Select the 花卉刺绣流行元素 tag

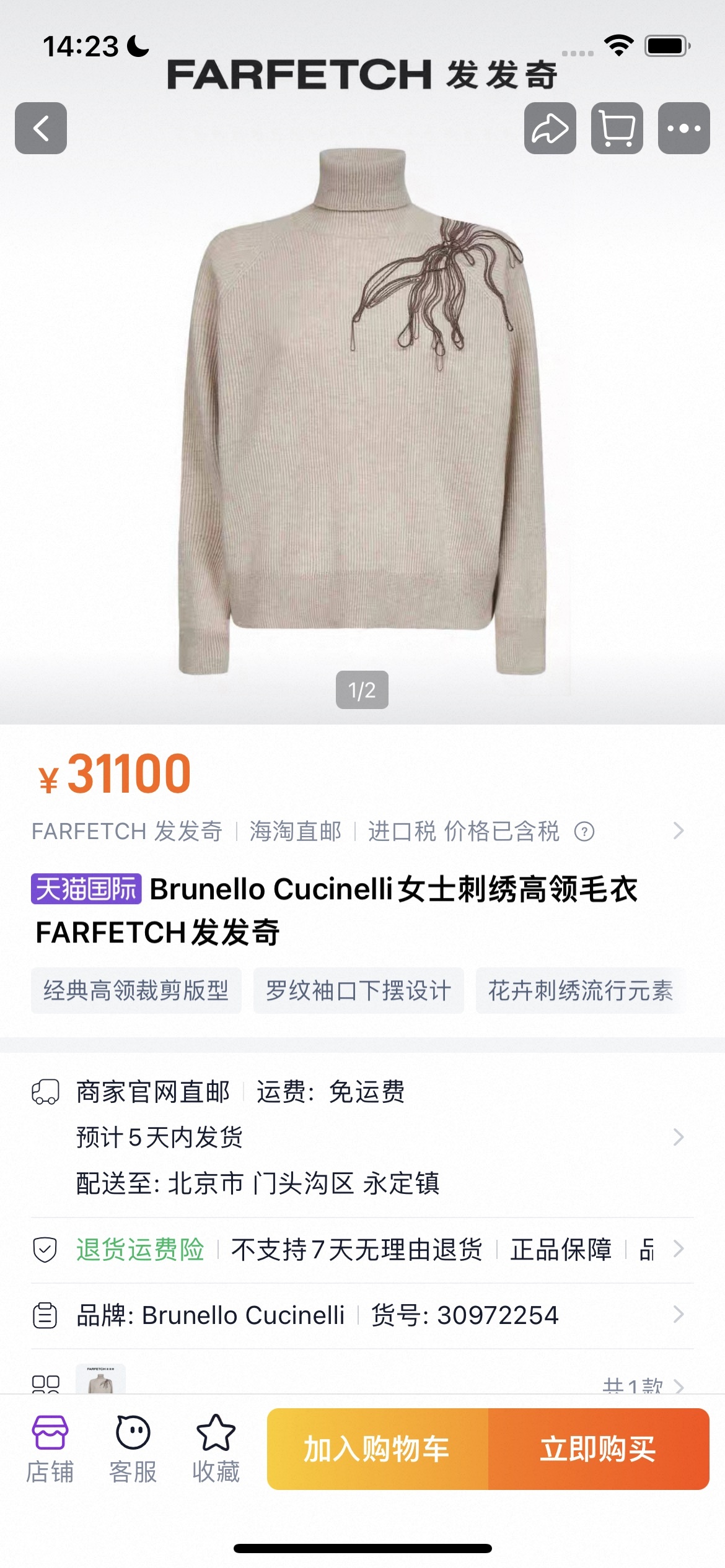point(580,990)
